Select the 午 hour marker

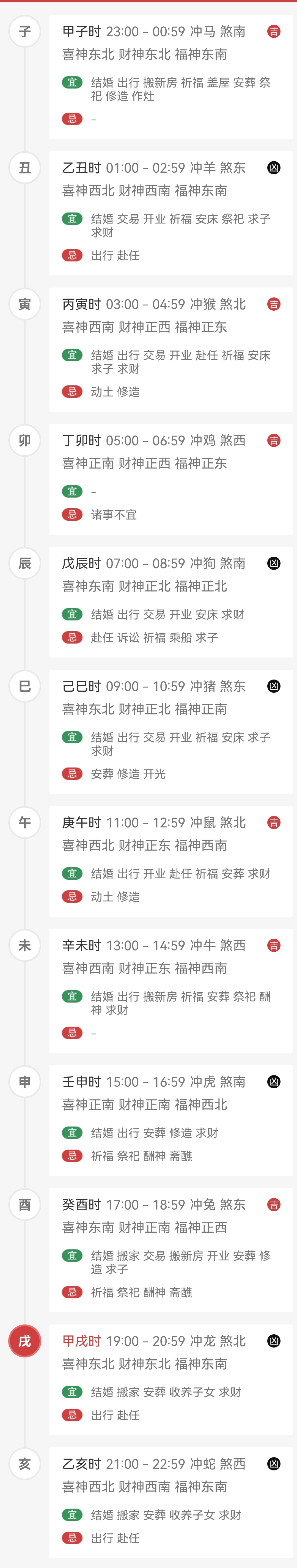[24, 822]
